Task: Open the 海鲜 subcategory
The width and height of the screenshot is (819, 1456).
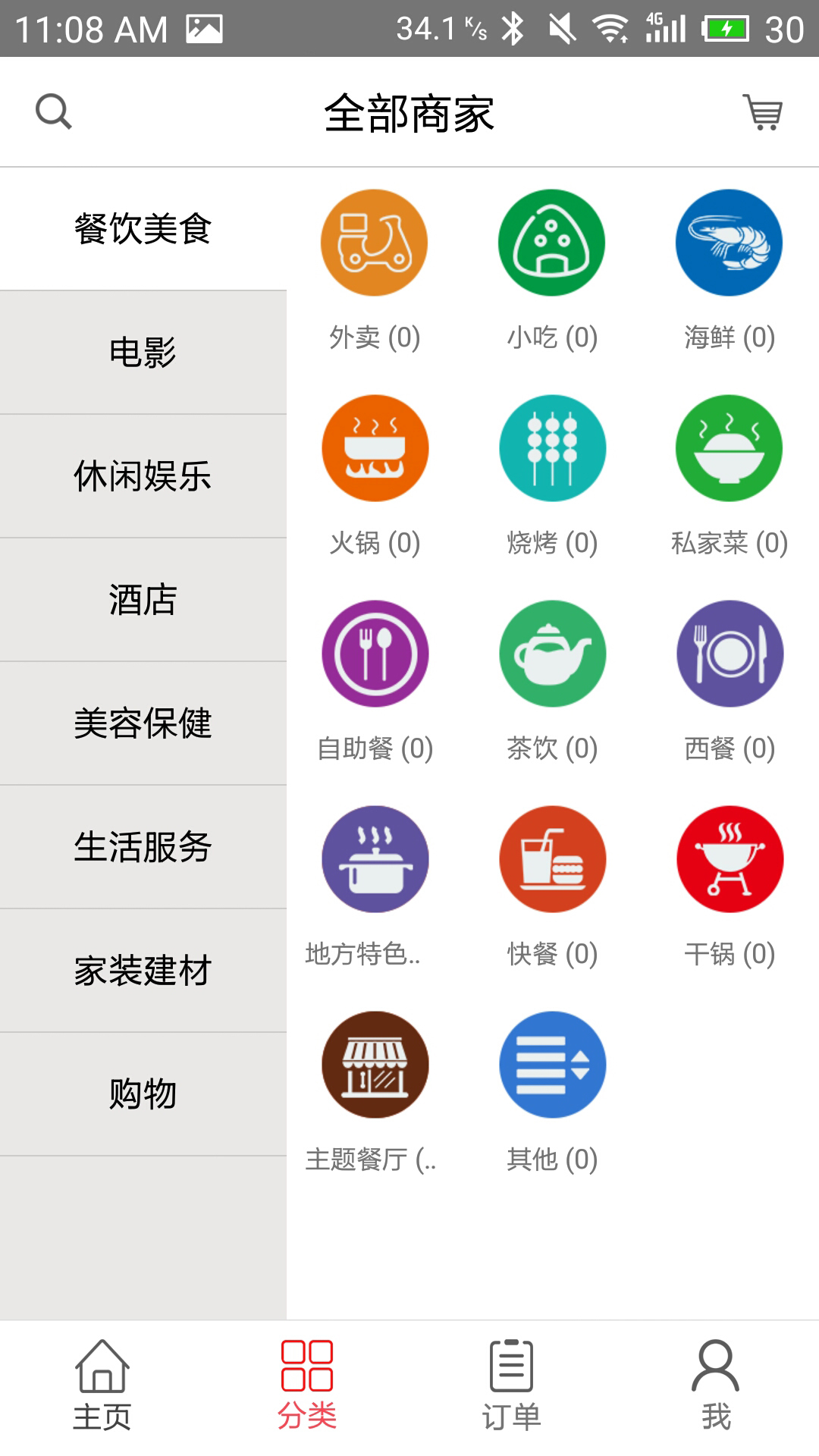Action: tap(730, 271)
